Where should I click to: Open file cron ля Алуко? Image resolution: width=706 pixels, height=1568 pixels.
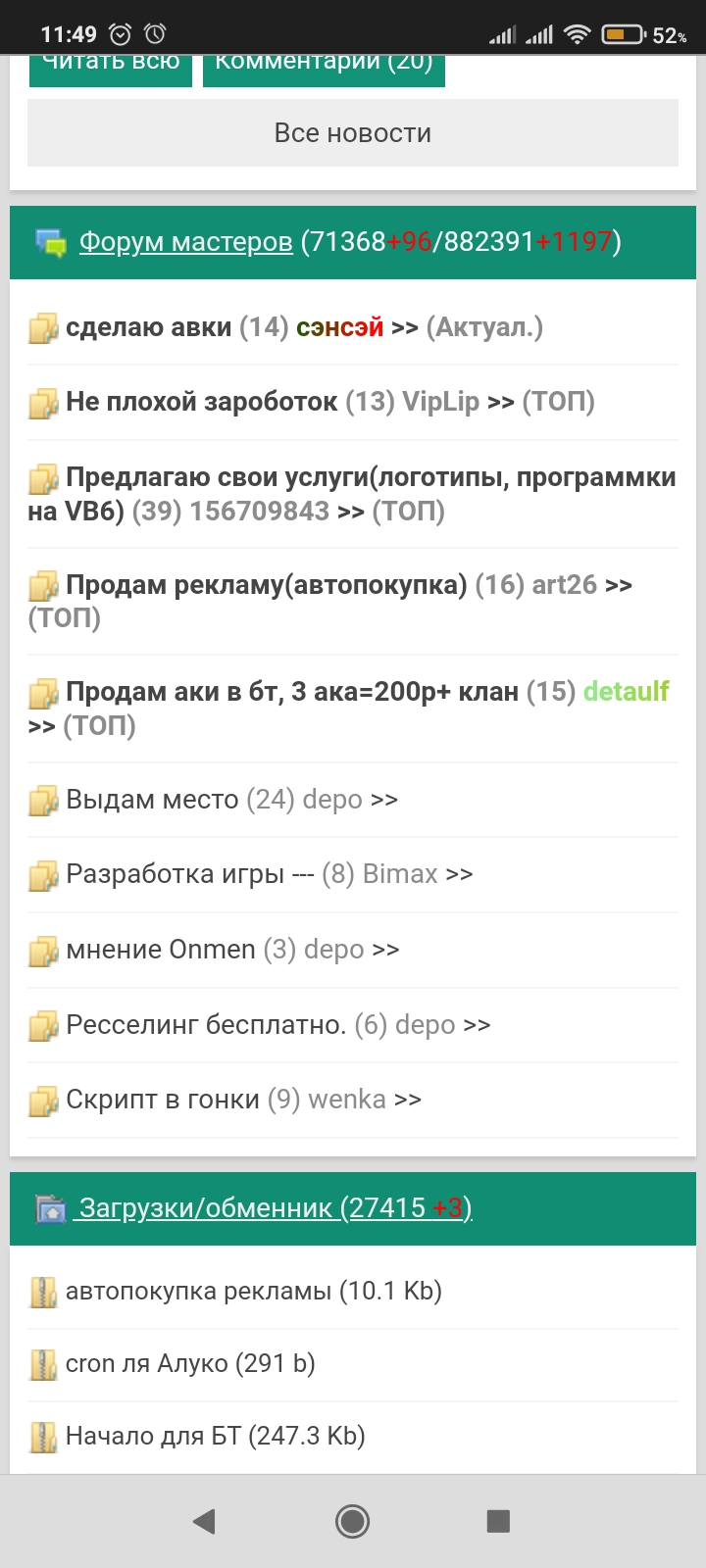click(x=147, y=1363)
